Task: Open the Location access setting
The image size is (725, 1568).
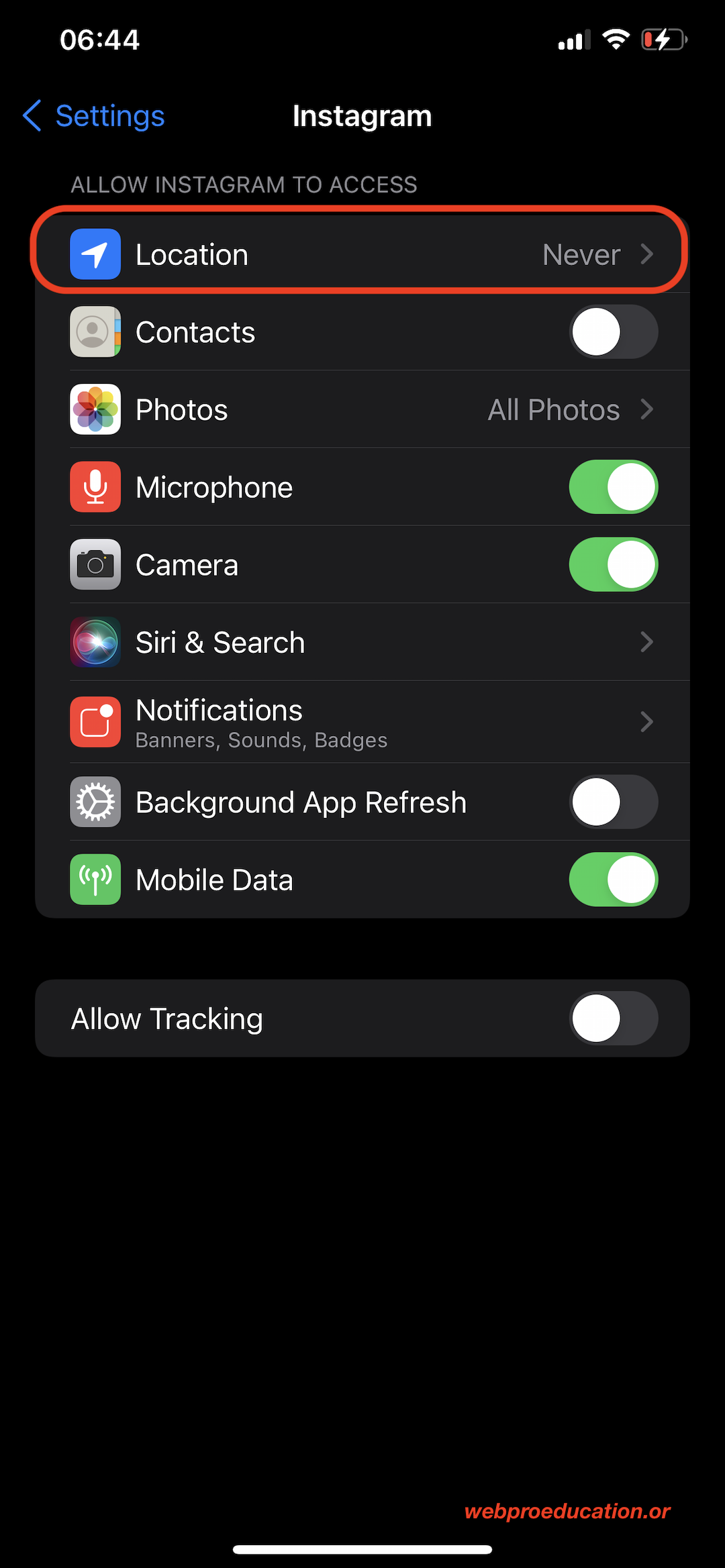Action: tap(362, 254)
